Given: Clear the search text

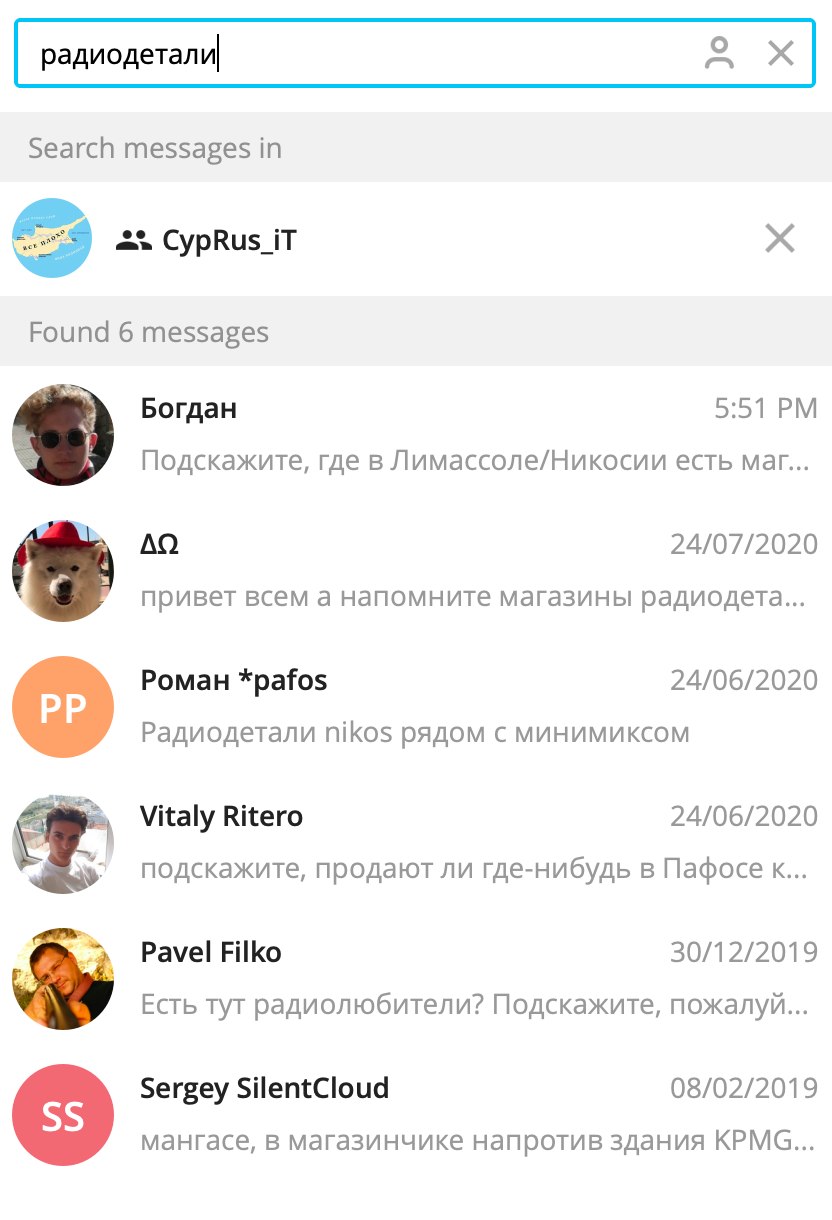Looking at the screenshot, I should click(x=781, y=53).
